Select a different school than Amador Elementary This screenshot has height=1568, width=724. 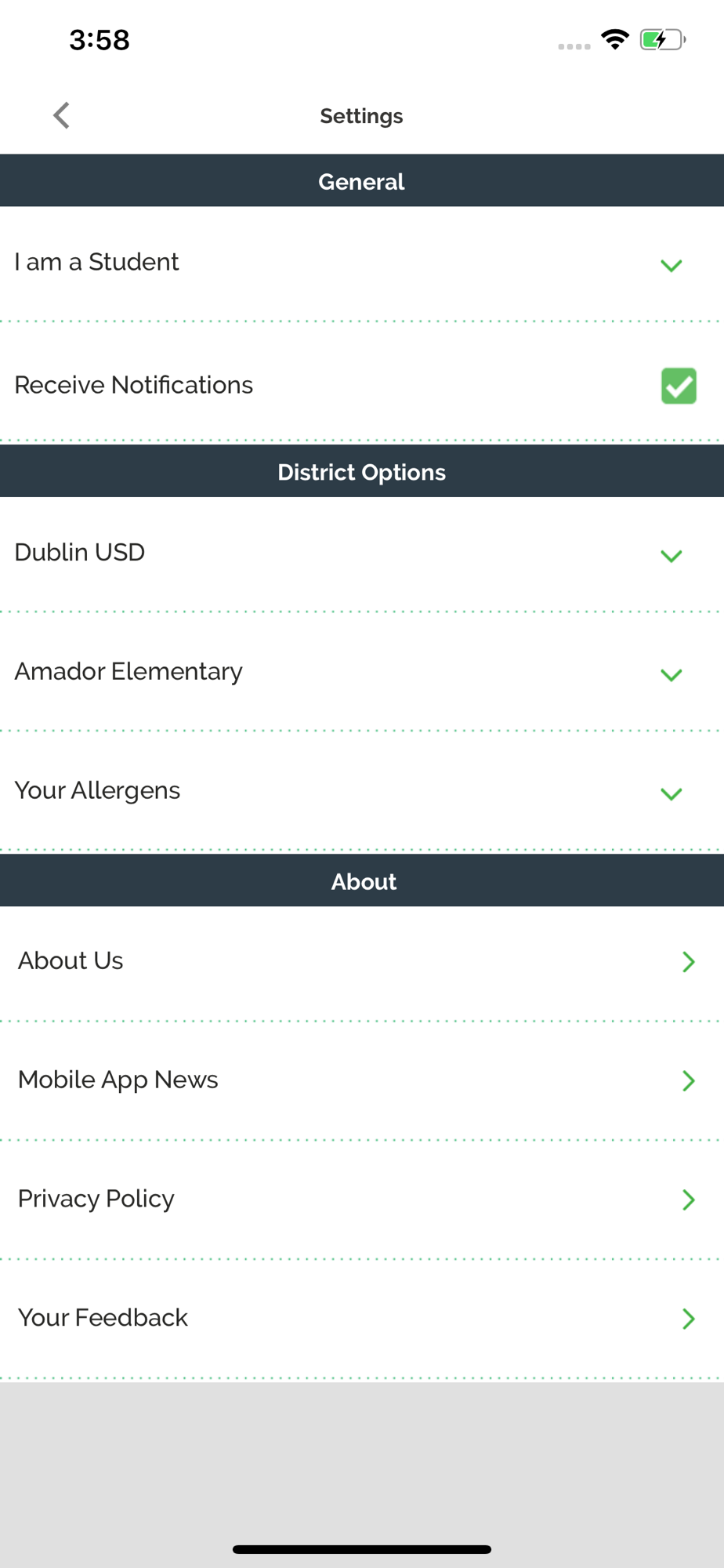(362, 673)
